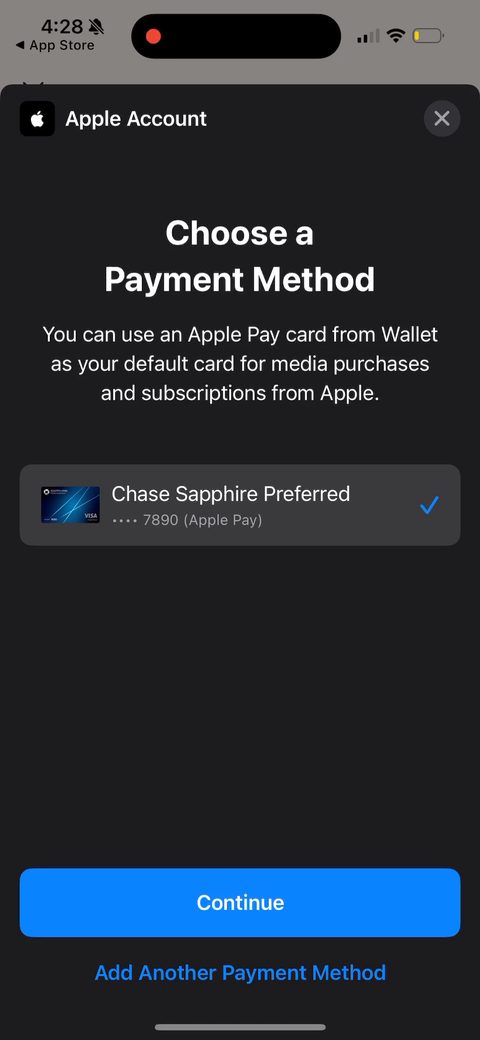This screenshot has width=480, height=1040.
Task: Add another payment method
Action: click(240, 973)
